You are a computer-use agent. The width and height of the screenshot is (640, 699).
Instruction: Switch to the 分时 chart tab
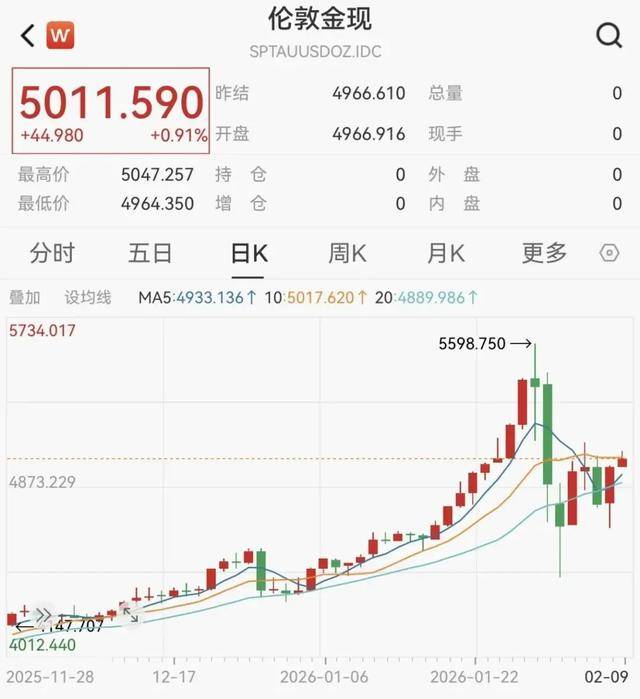coord(52,253)
